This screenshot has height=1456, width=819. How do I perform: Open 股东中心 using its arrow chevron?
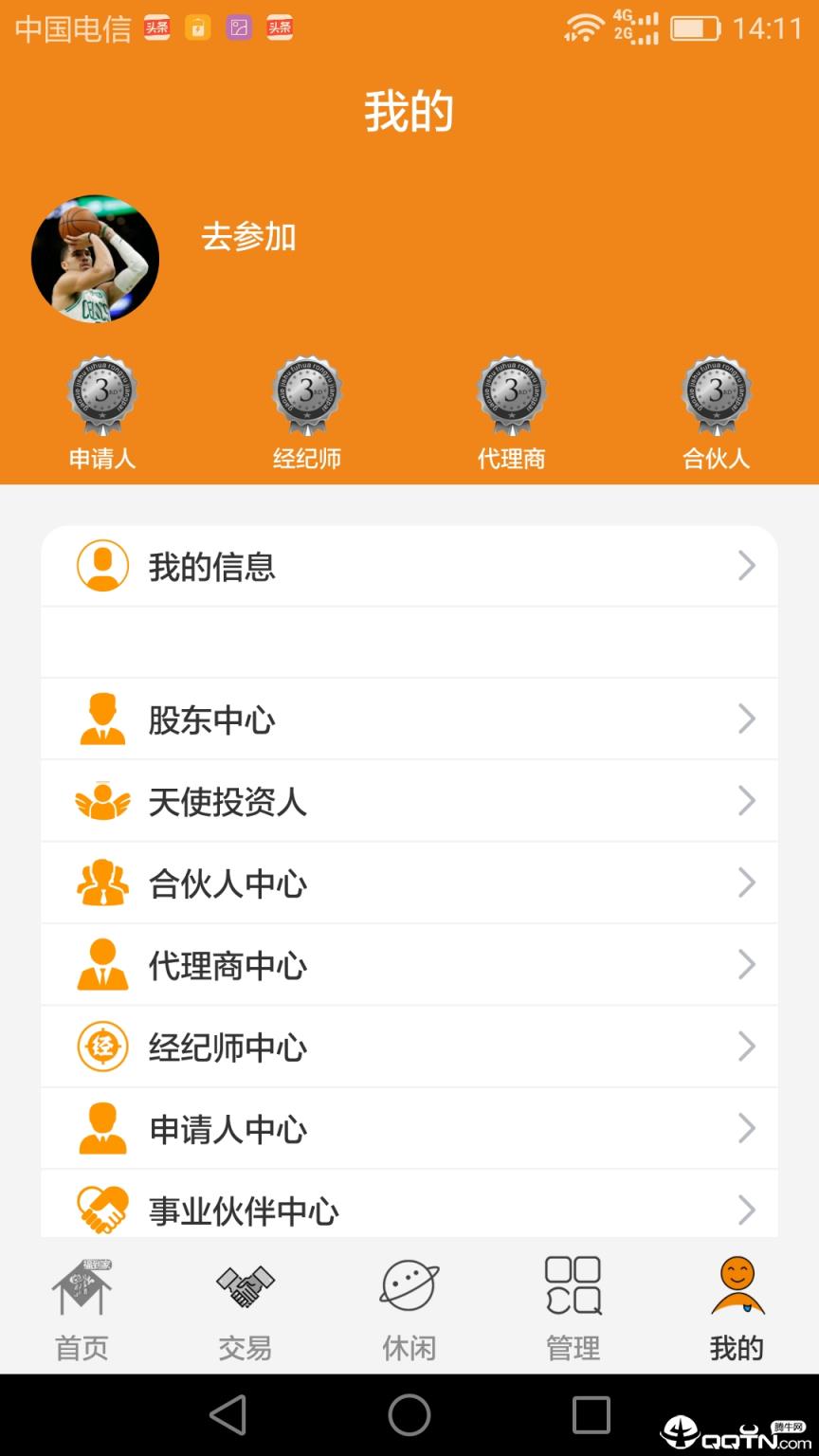tap(748, 719)
